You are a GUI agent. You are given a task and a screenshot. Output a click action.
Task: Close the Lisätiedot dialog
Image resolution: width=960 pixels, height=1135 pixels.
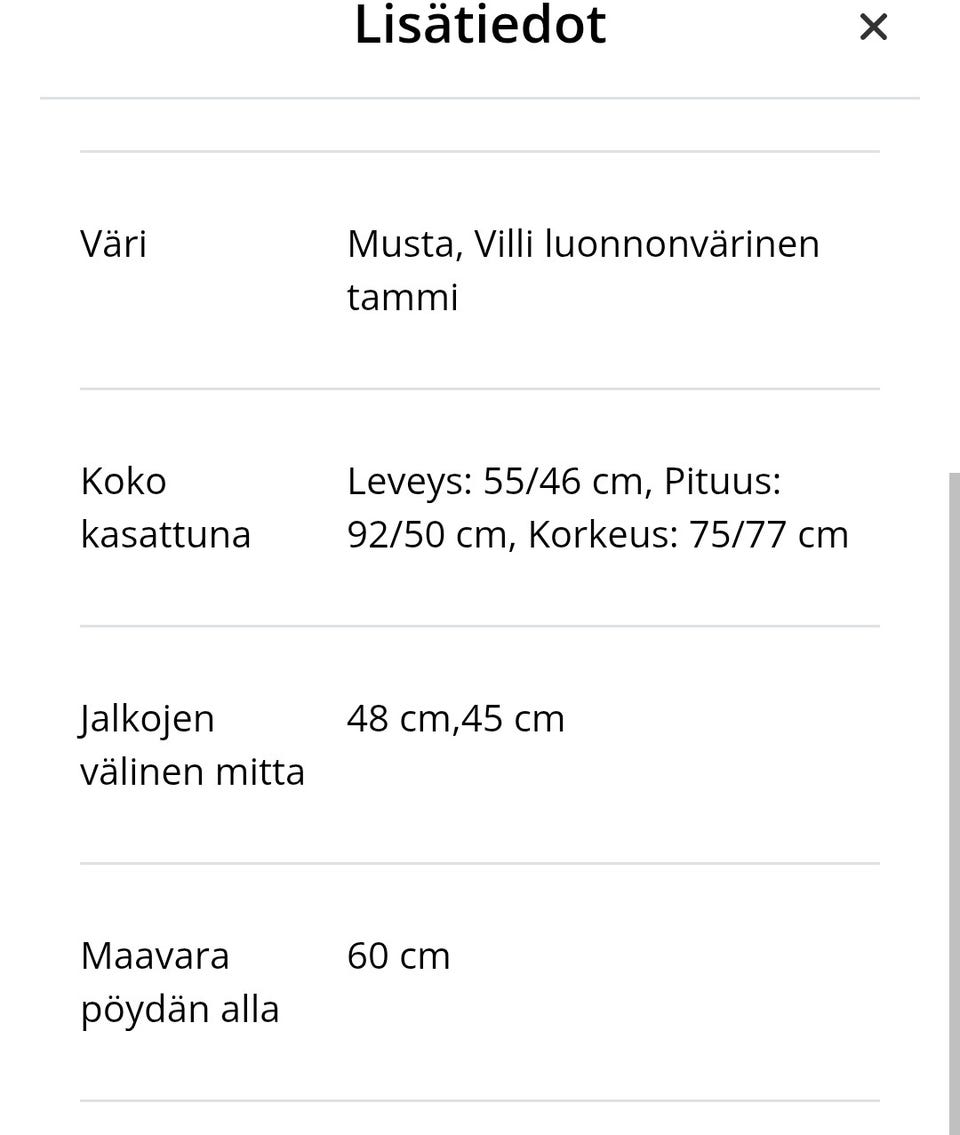coord(873,27)
